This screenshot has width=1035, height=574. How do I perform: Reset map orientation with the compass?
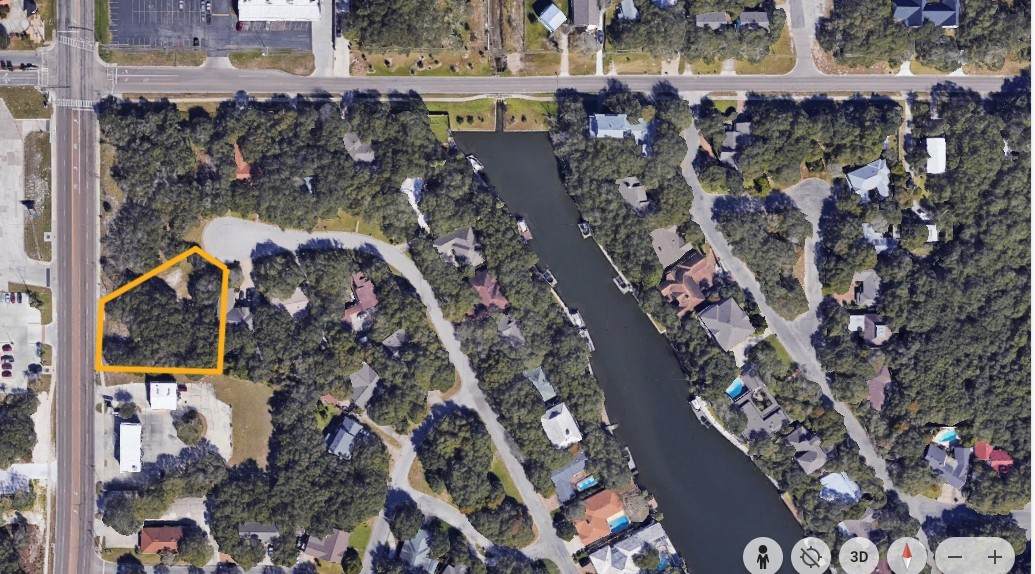907,556
